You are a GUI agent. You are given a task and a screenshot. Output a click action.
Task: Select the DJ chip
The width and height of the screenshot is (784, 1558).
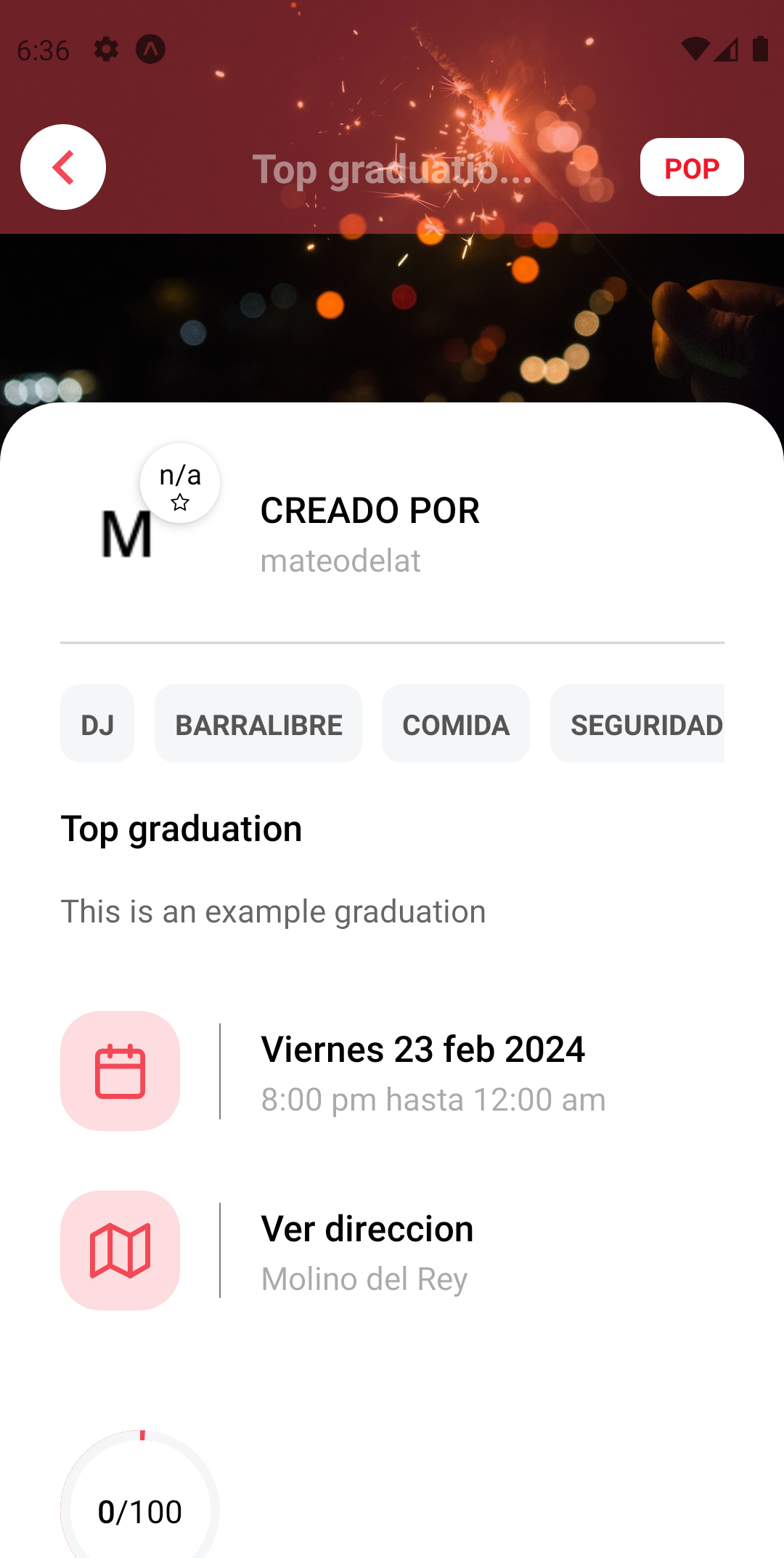(x=97, y=724)
